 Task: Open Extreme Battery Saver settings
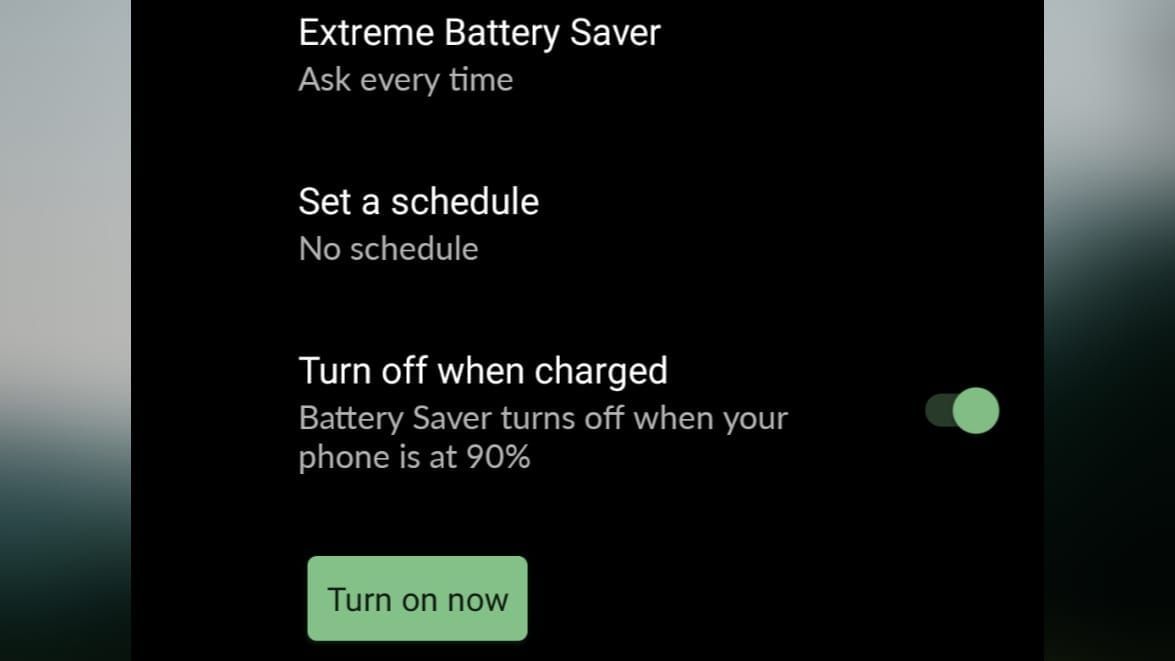[x=479, y=54]
